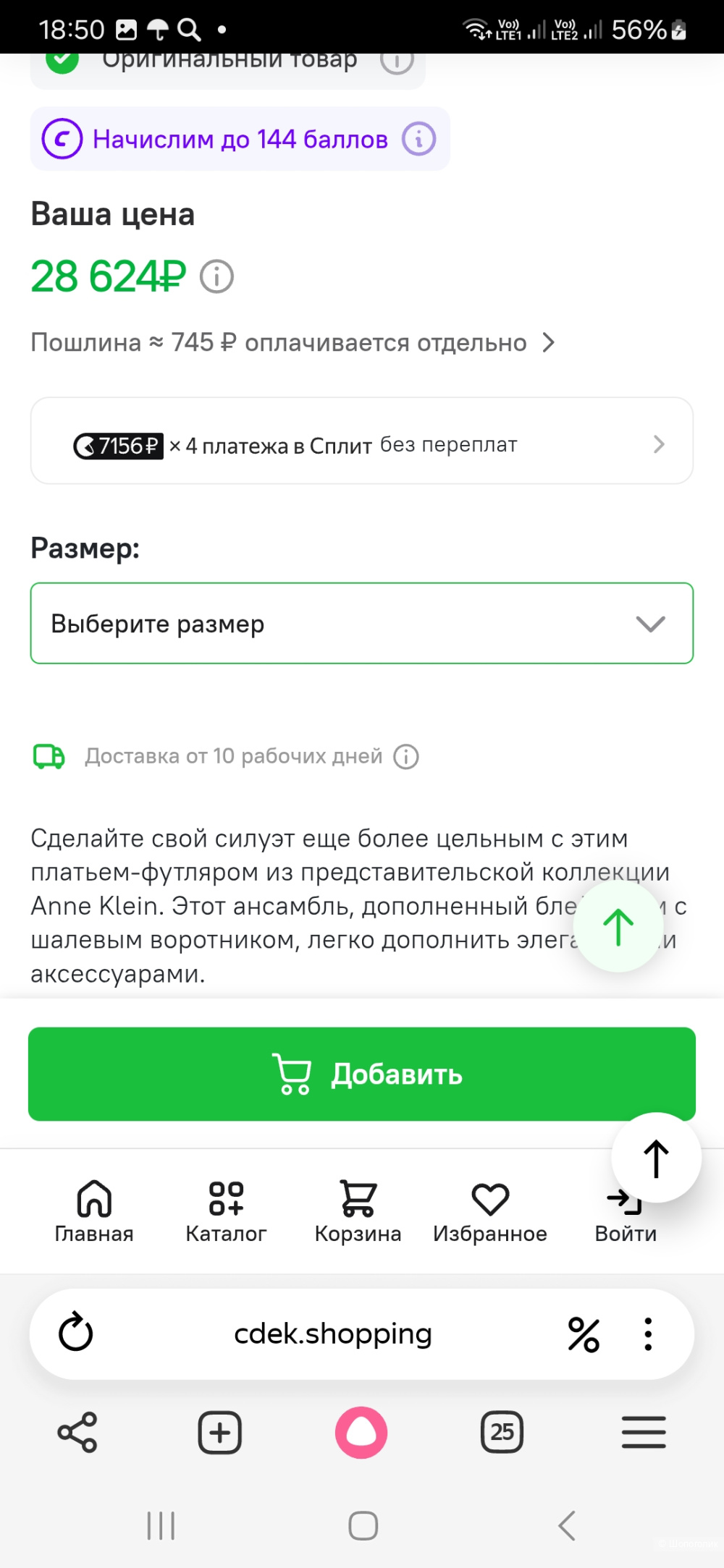Image resolution: width=724 pixels, height=1568 pixels.
Task: Go to the Главная tab
Action: click(94, 1210)
